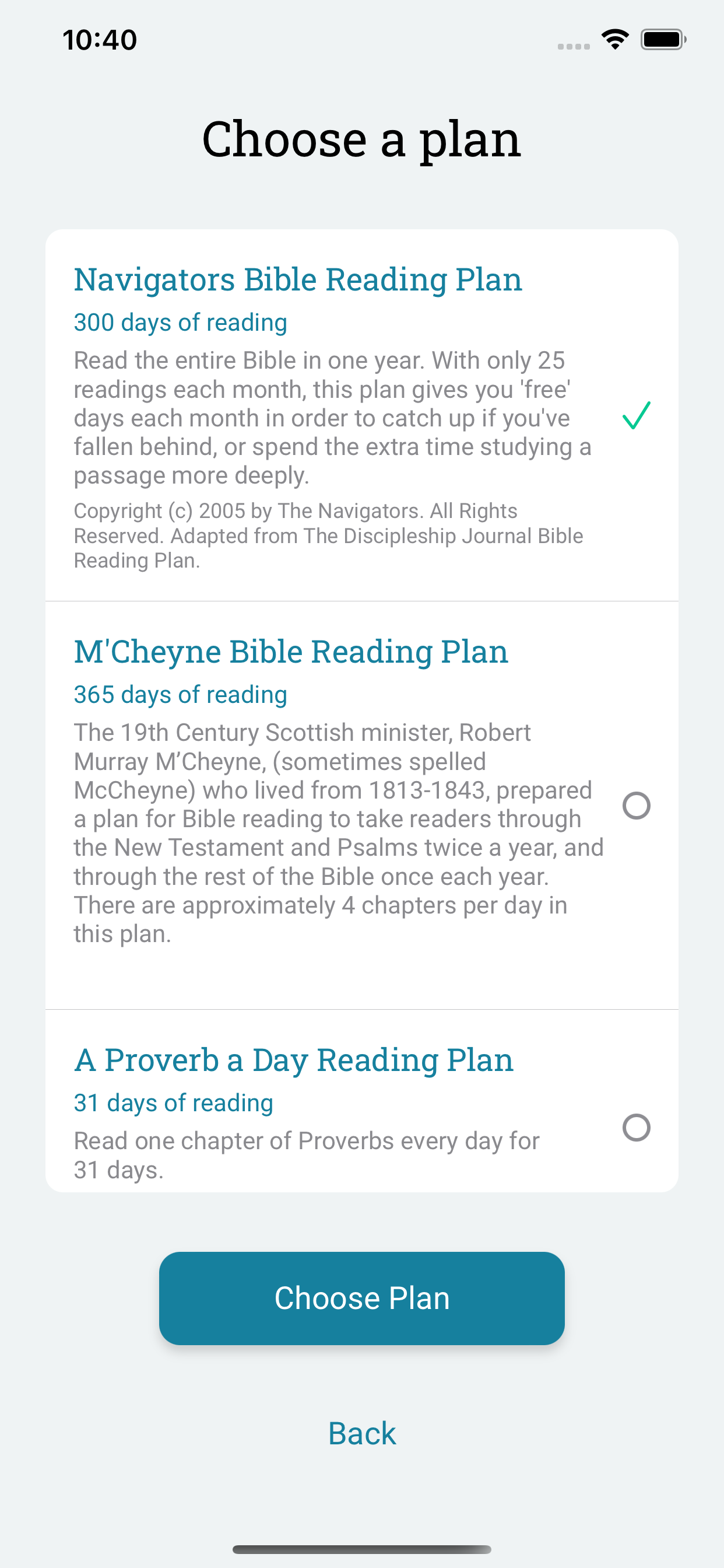This screenshot has height=1568, width=724.
Task: Open the A Proverb a Day Reading Plan title
Action: (293, 1059)
